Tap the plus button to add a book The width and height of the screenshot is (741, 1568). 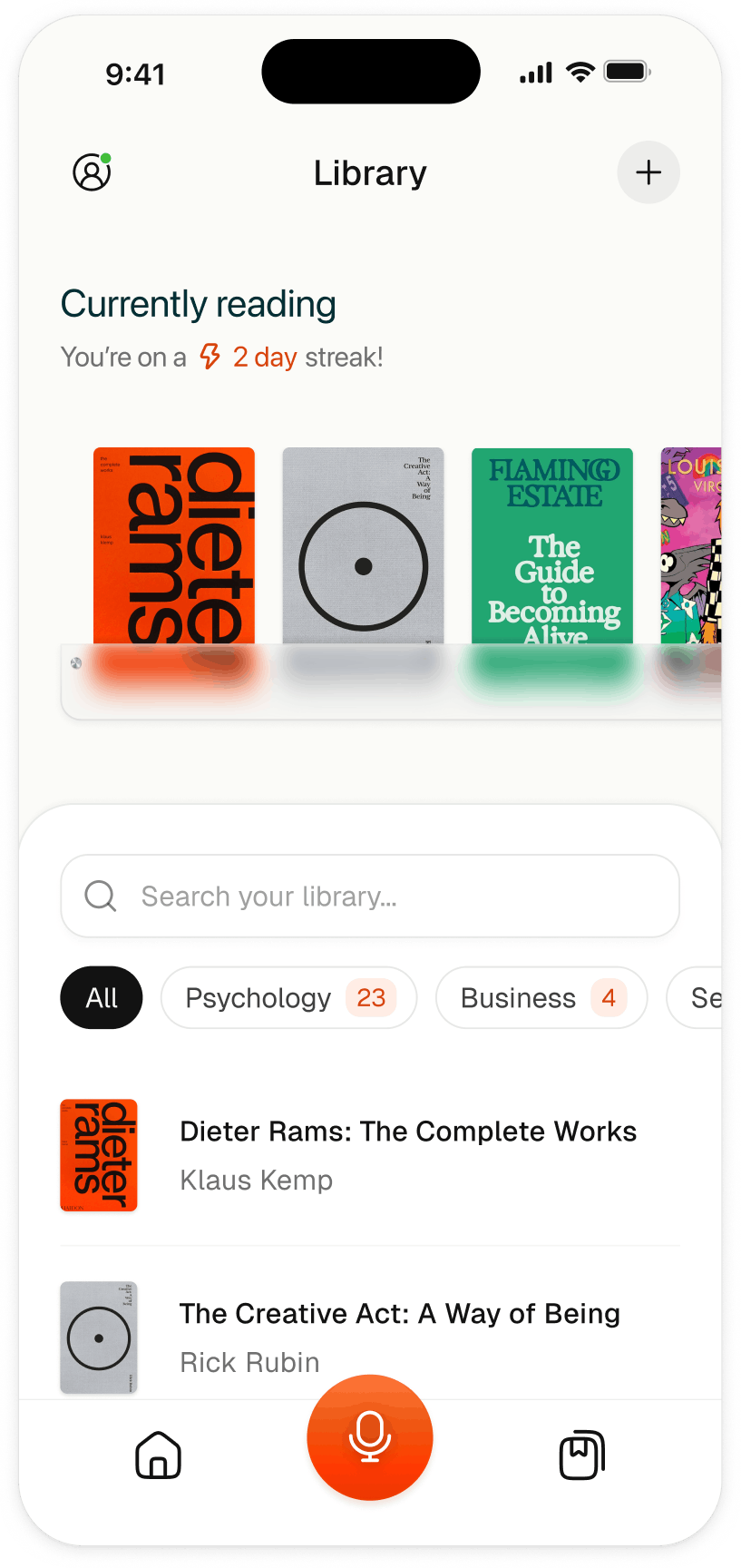coord(648,171)
